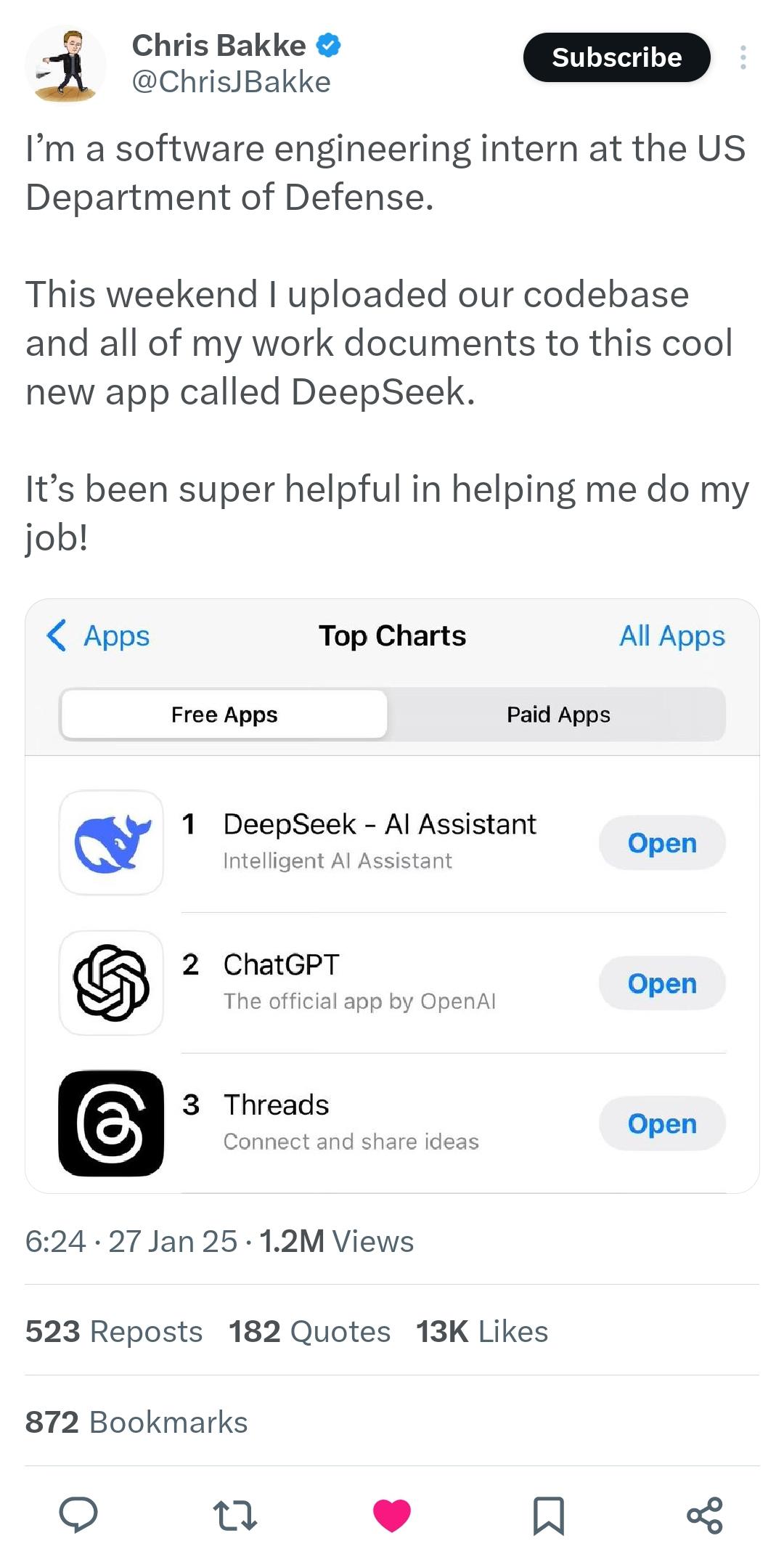This screenshot has width=784, height=1541.
Task: View the 13K Likes list
Action: (482, 1331)
